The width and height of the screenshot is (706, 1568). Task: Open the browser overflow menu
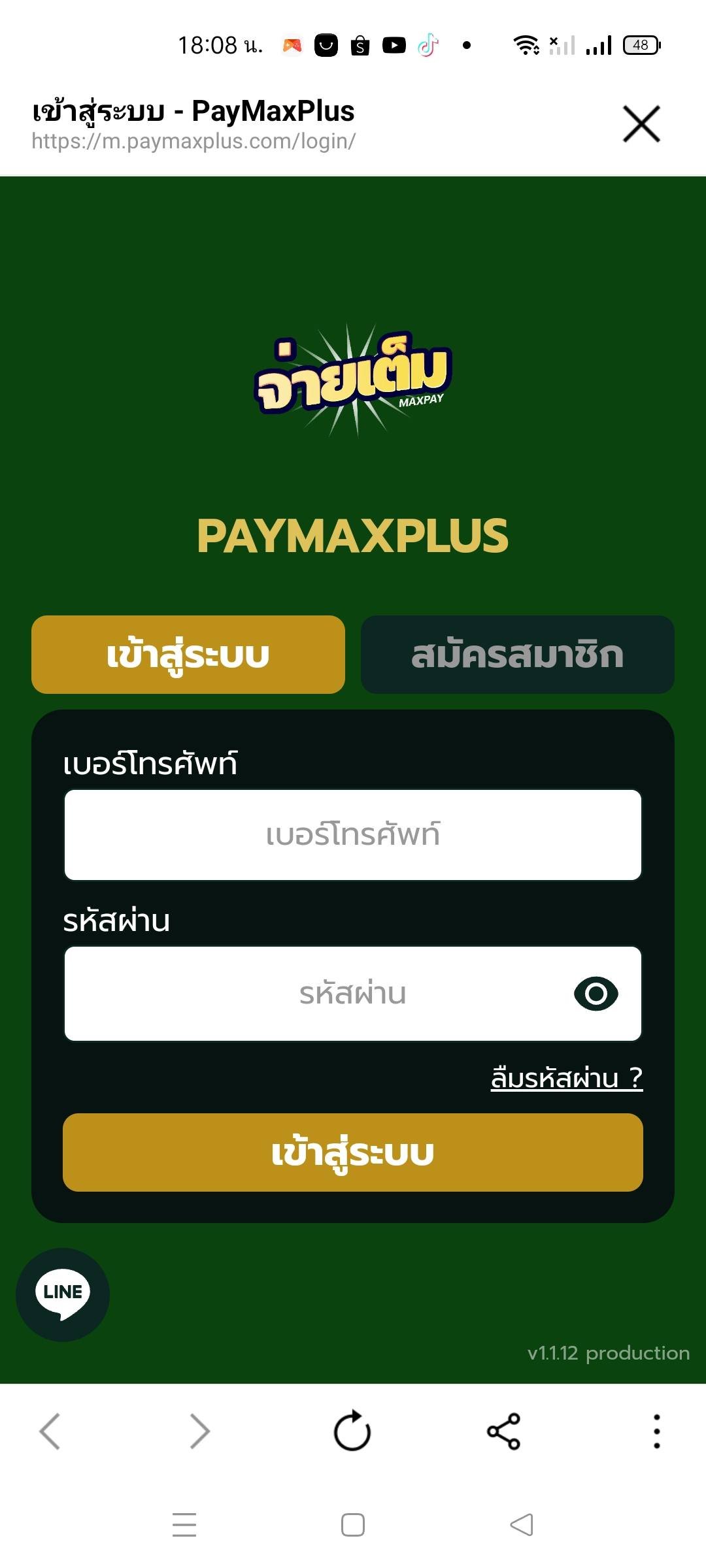[x=656, y=1431]
